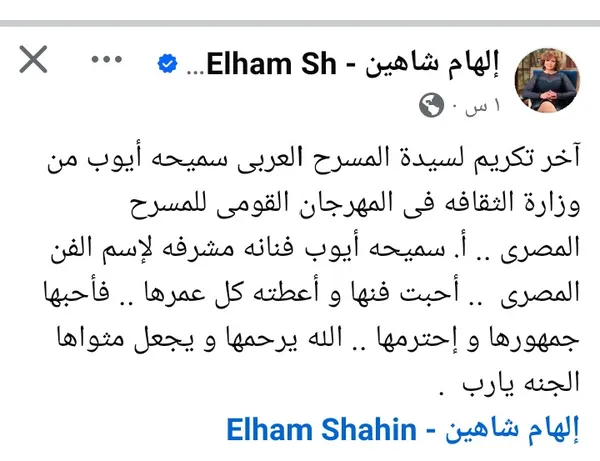Open the post's three-dot options menu
This screenshot has height=461, width=600.
click(x=105, y=61)
